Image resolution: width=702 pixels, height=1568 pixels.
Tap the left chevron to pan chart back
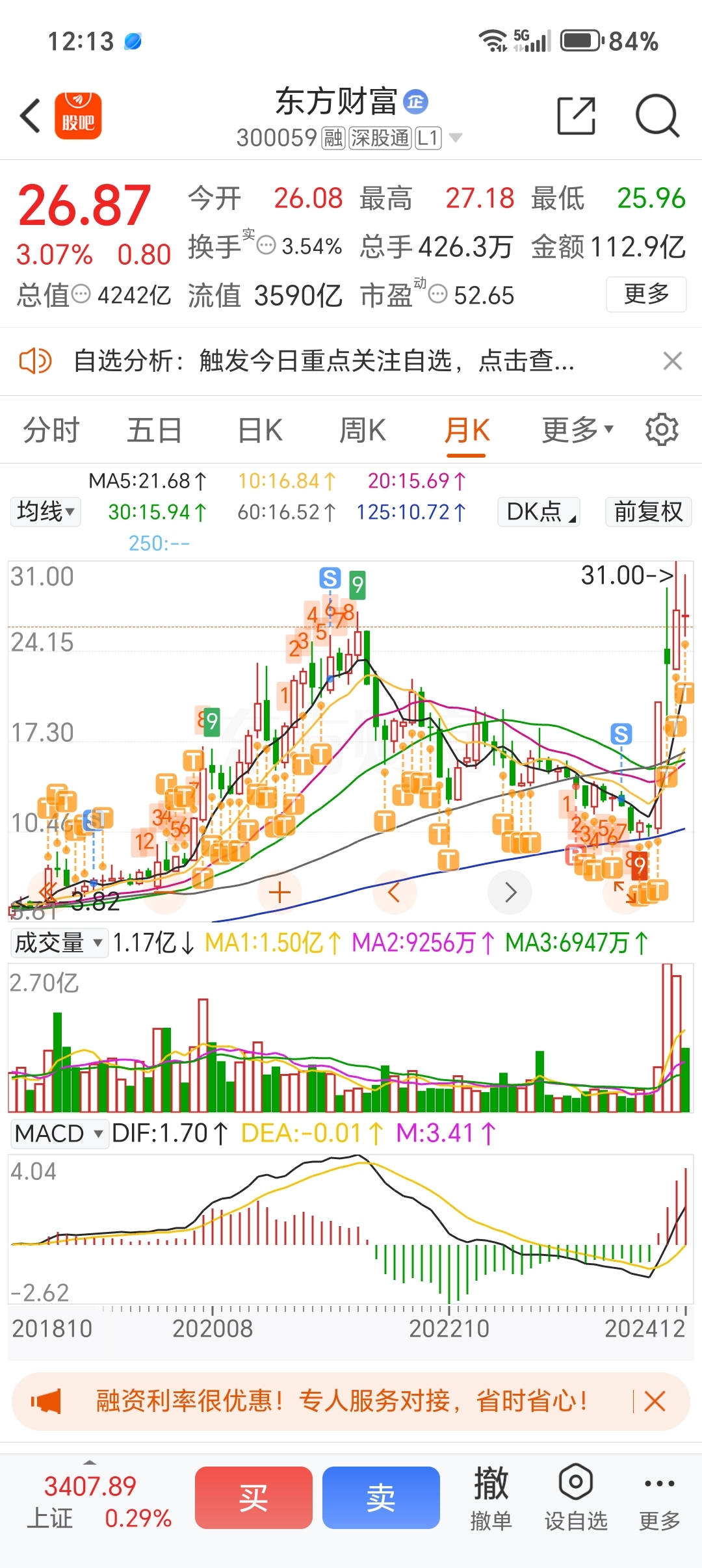click(394, 892)
